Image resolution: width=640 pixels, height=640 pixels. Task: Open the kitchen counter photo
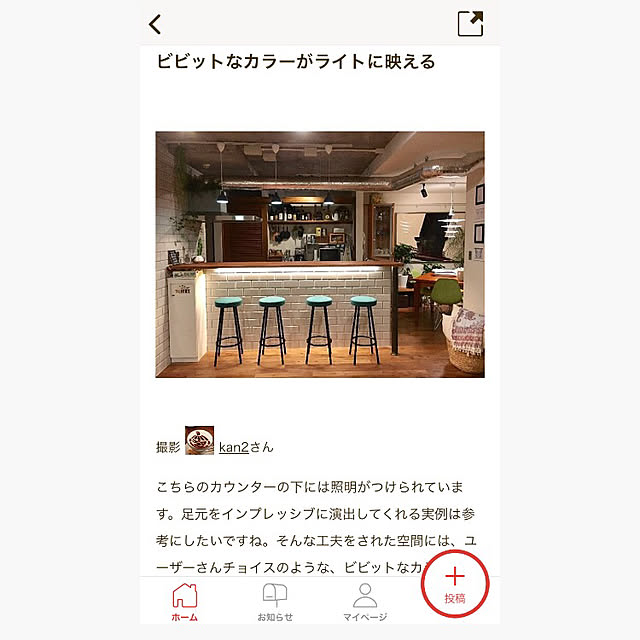pos(320,254)
